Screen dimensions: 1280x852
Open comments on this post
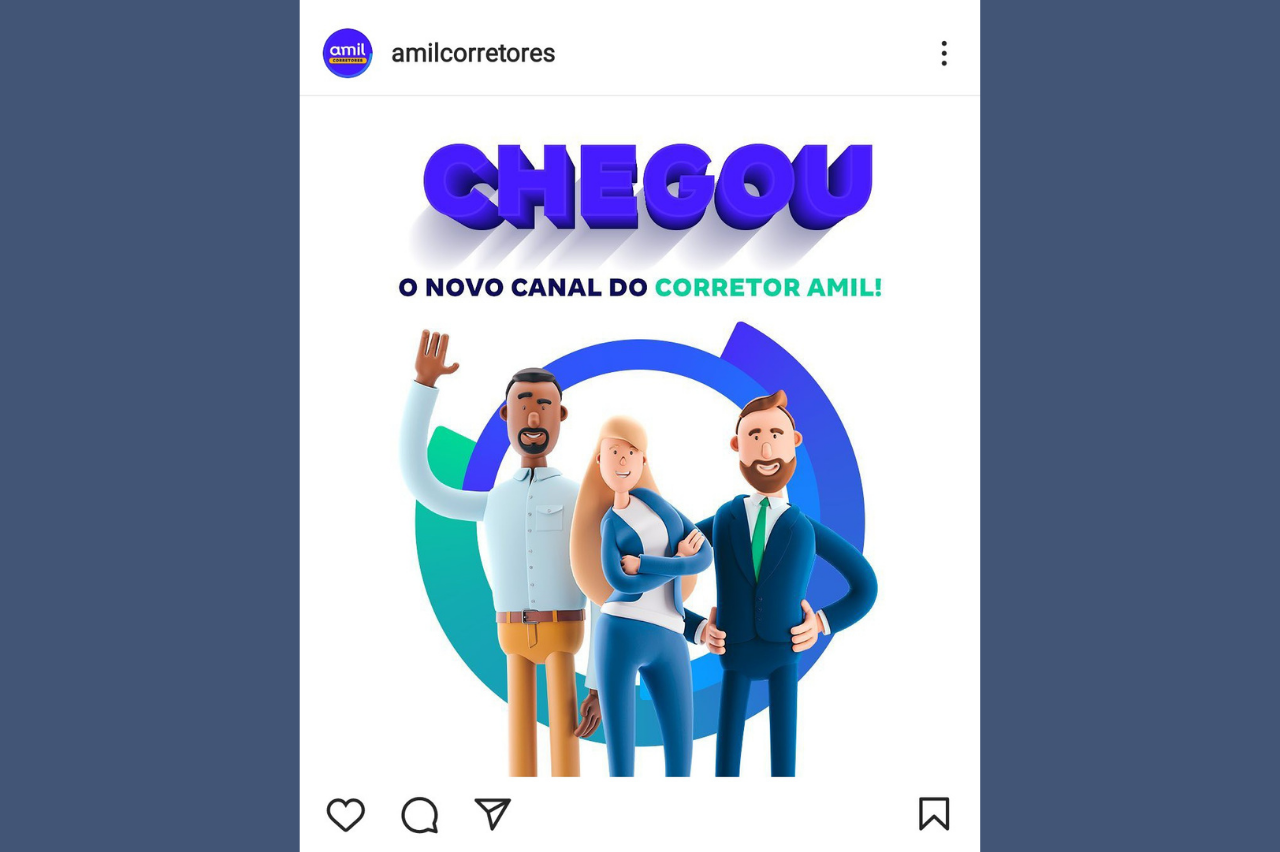(420, 815)
